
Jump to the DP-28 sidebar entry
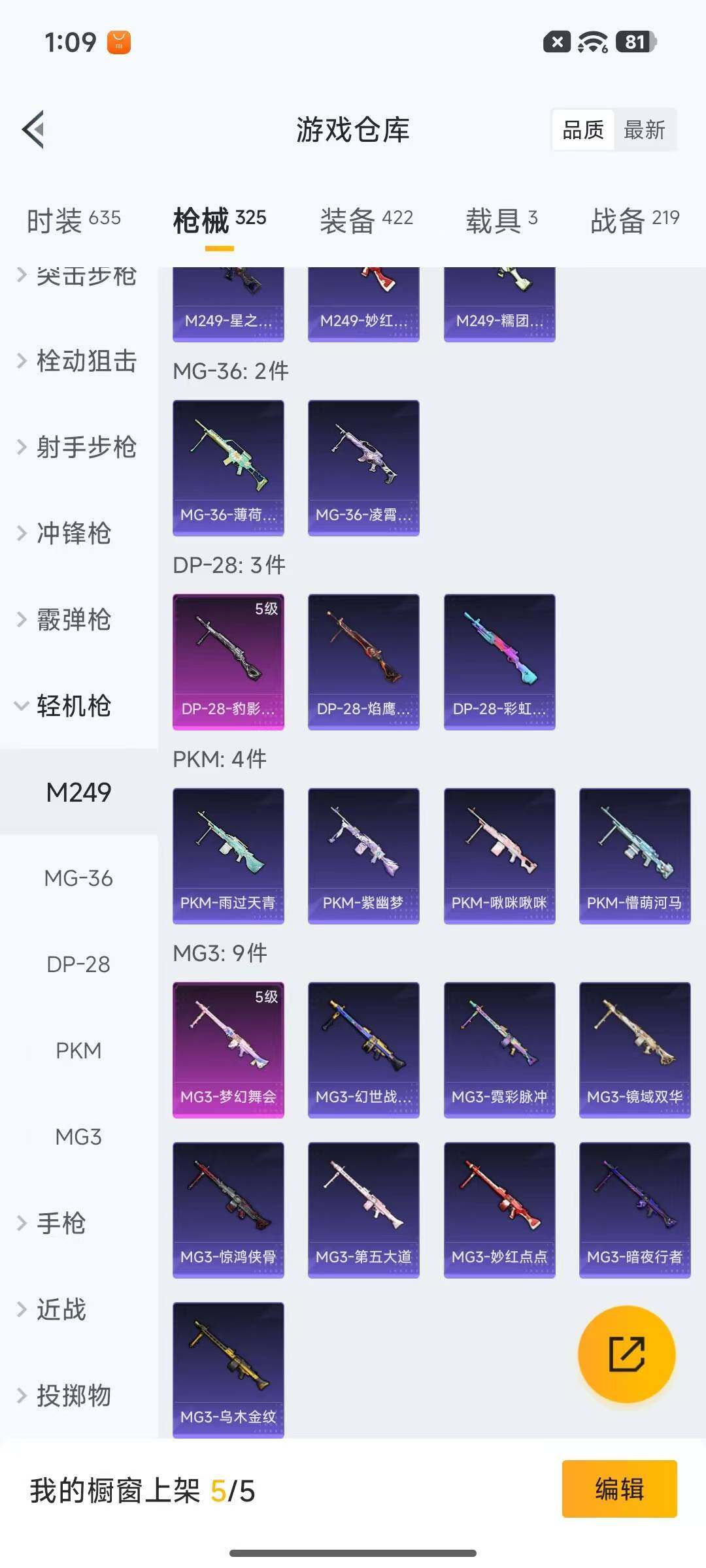pos(78,964)
